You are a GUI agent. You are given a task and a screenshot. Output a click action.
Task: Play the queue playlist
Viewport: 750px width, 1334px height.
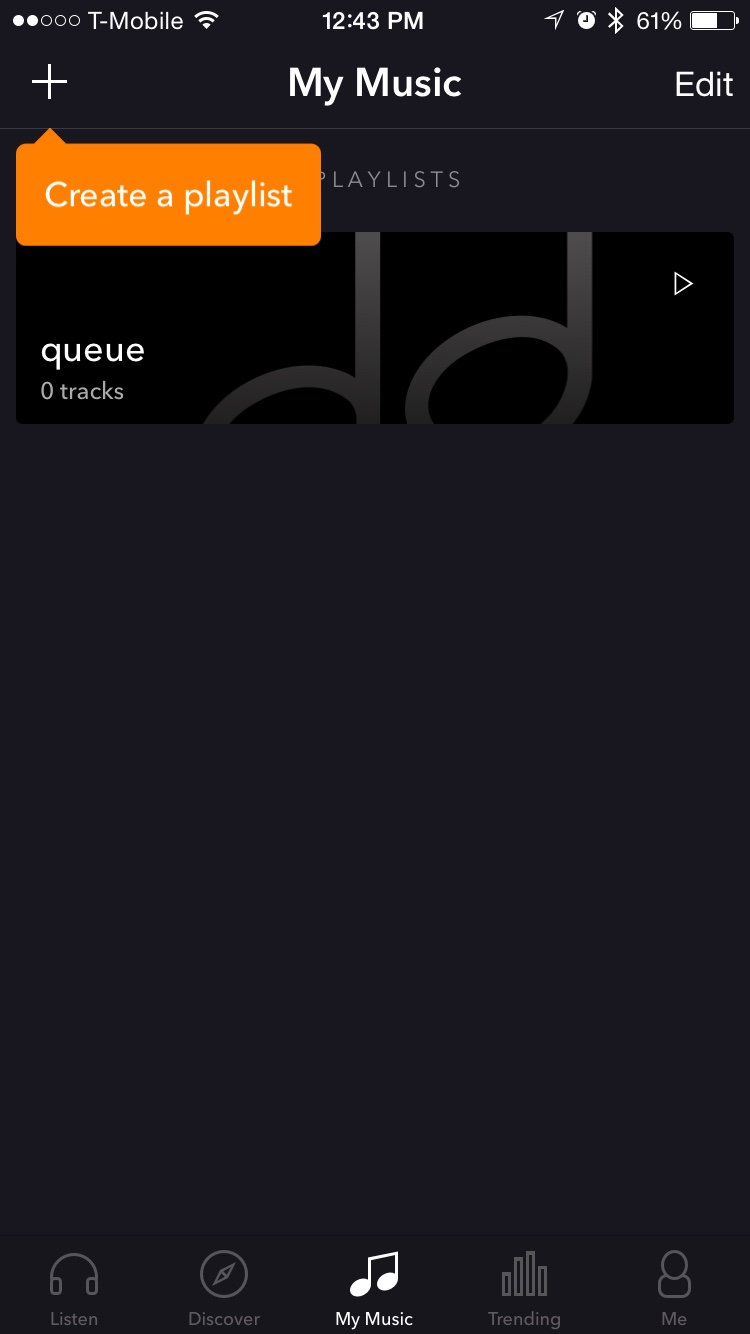pos(683,284)
